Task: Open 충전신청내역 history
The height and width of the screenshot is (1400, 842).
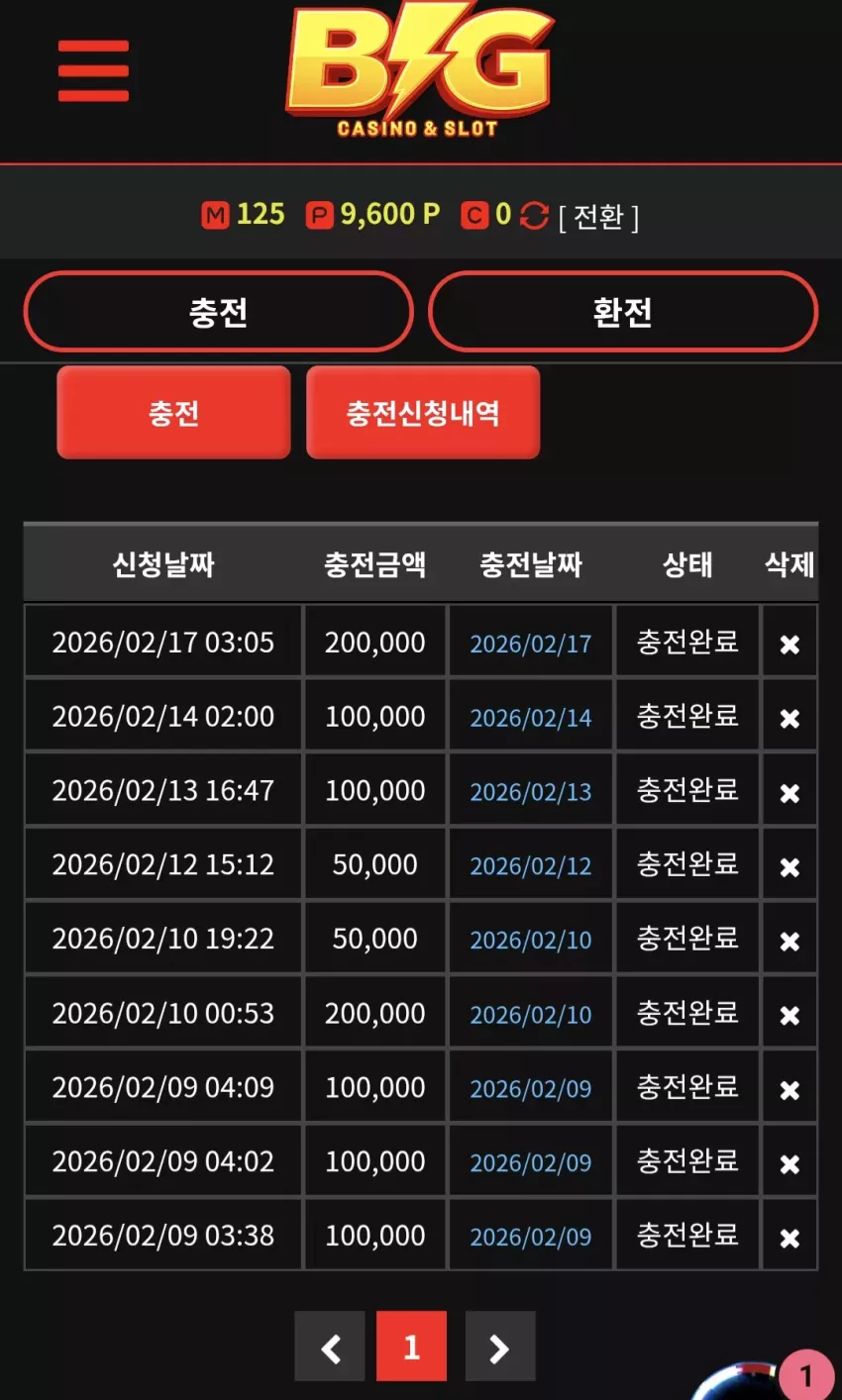Action: [x=423, y=413]
